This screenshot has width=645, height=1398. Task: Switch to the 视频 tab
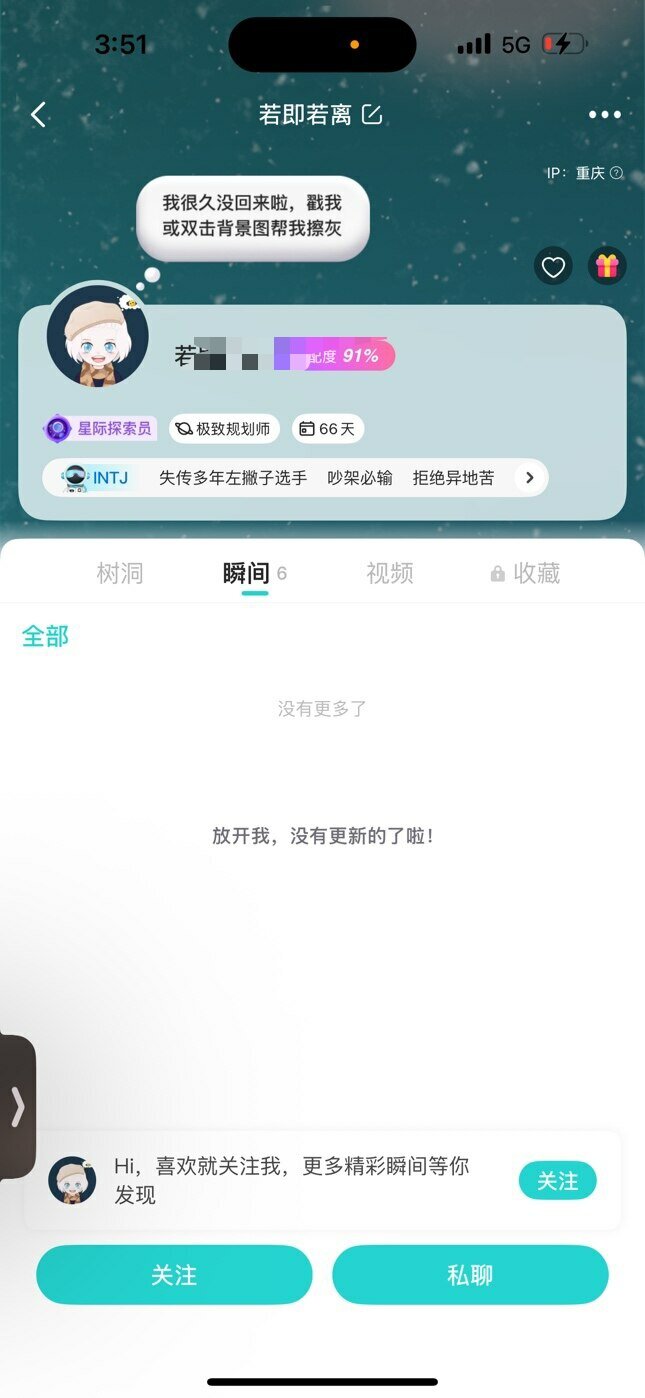pyautogui.click(x=389, y=573)
